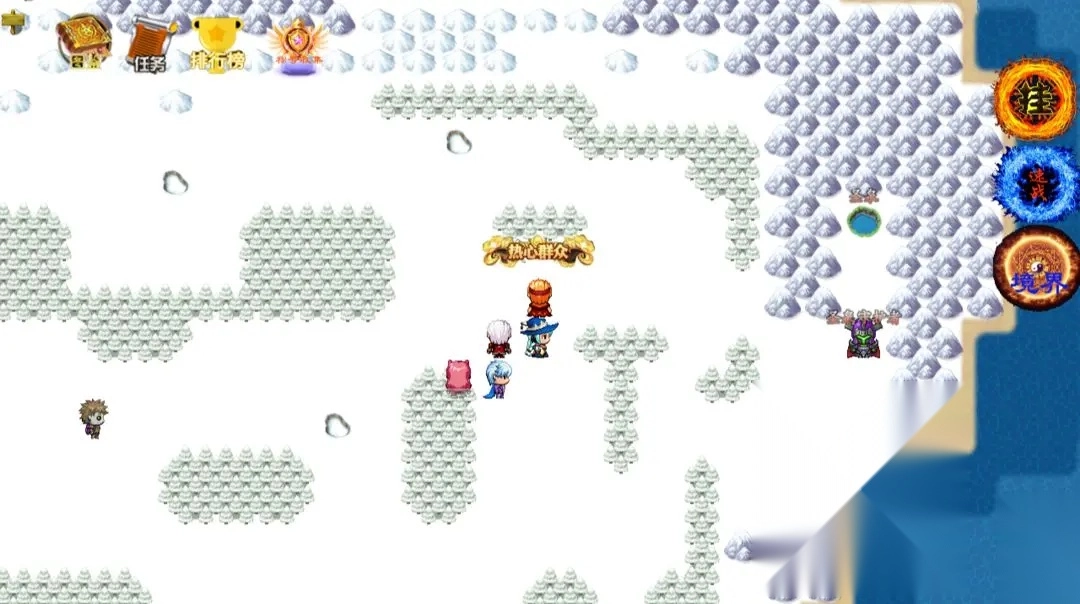This screenshot has height=604, width=1080.
Task: Tap the small holy spring pond
Action: pos(864,221)
